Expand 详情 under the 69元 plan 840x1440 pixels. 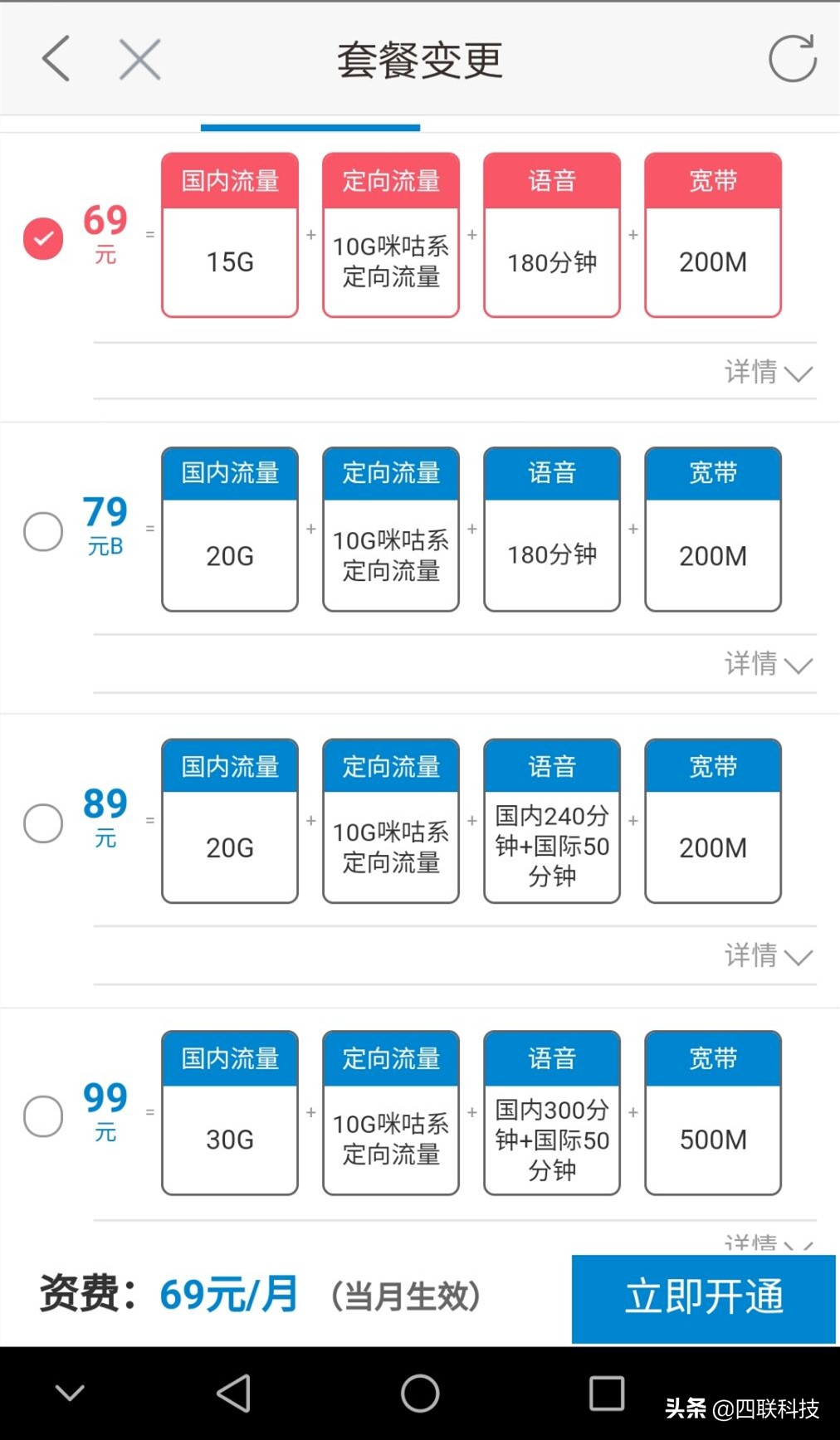(766, 372)
